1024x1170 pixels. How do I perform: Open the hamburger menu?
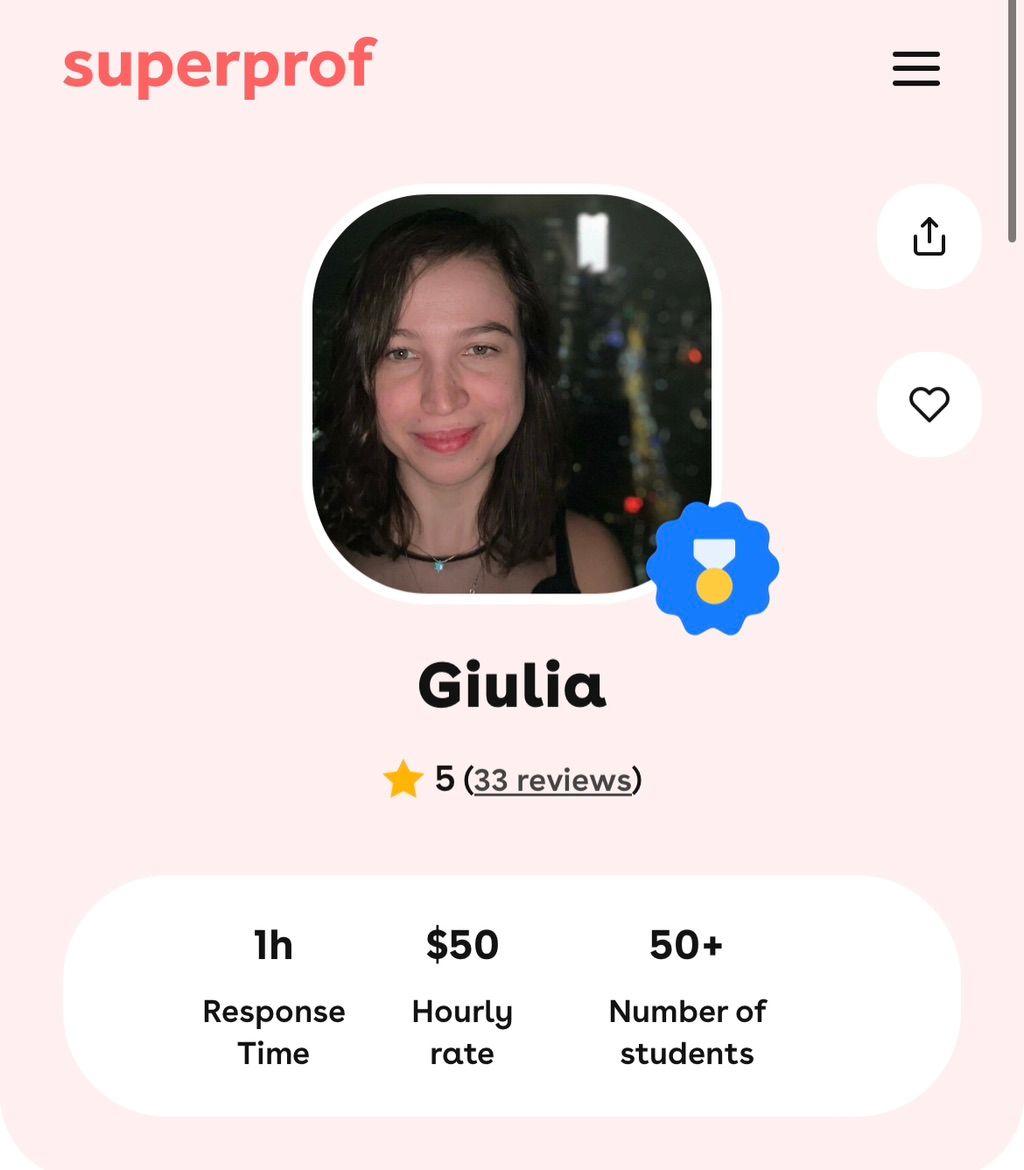pyautogui.click(x=916, y=69)
